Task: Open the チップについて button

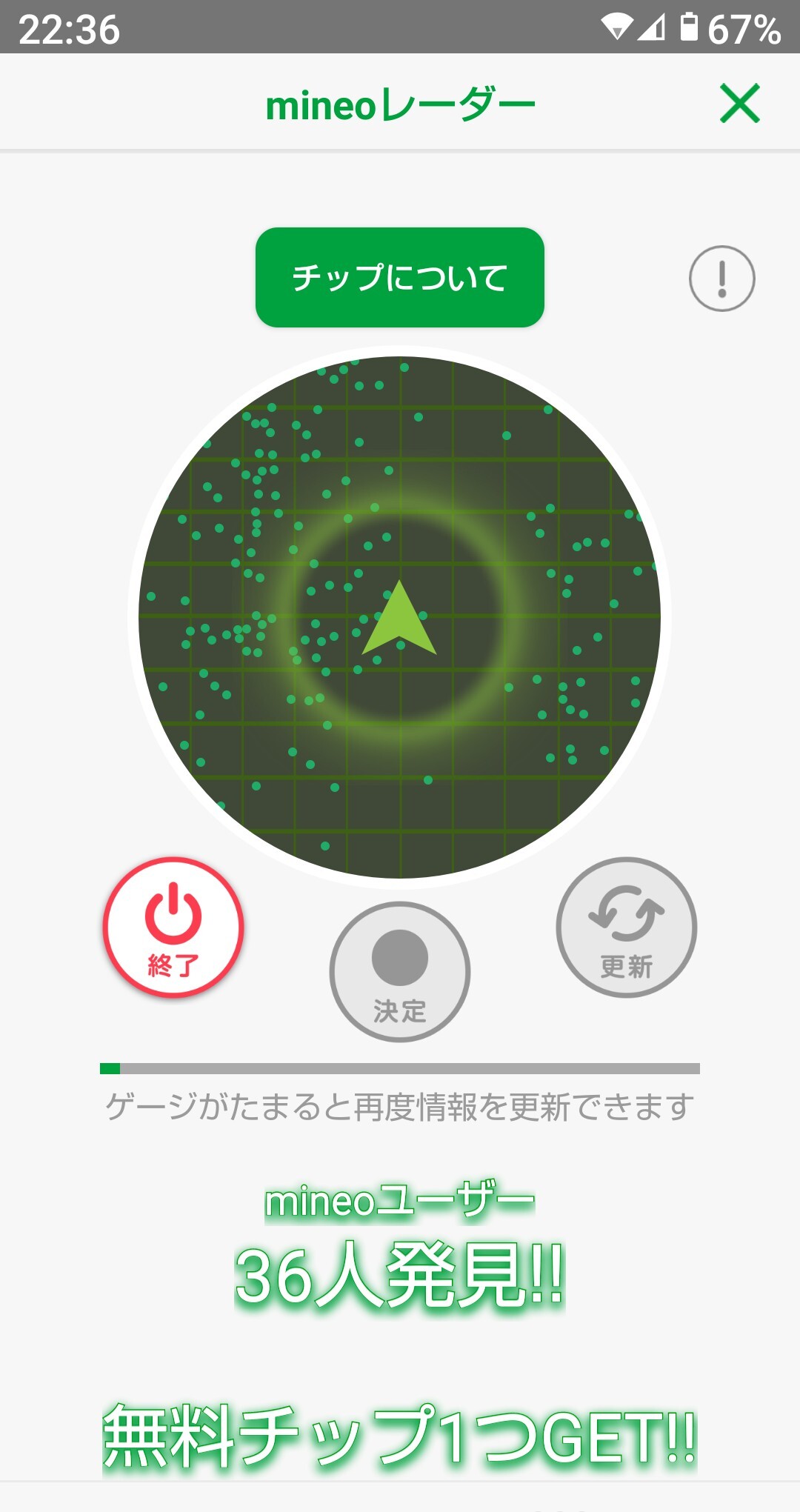Action: tap(400, 277)
